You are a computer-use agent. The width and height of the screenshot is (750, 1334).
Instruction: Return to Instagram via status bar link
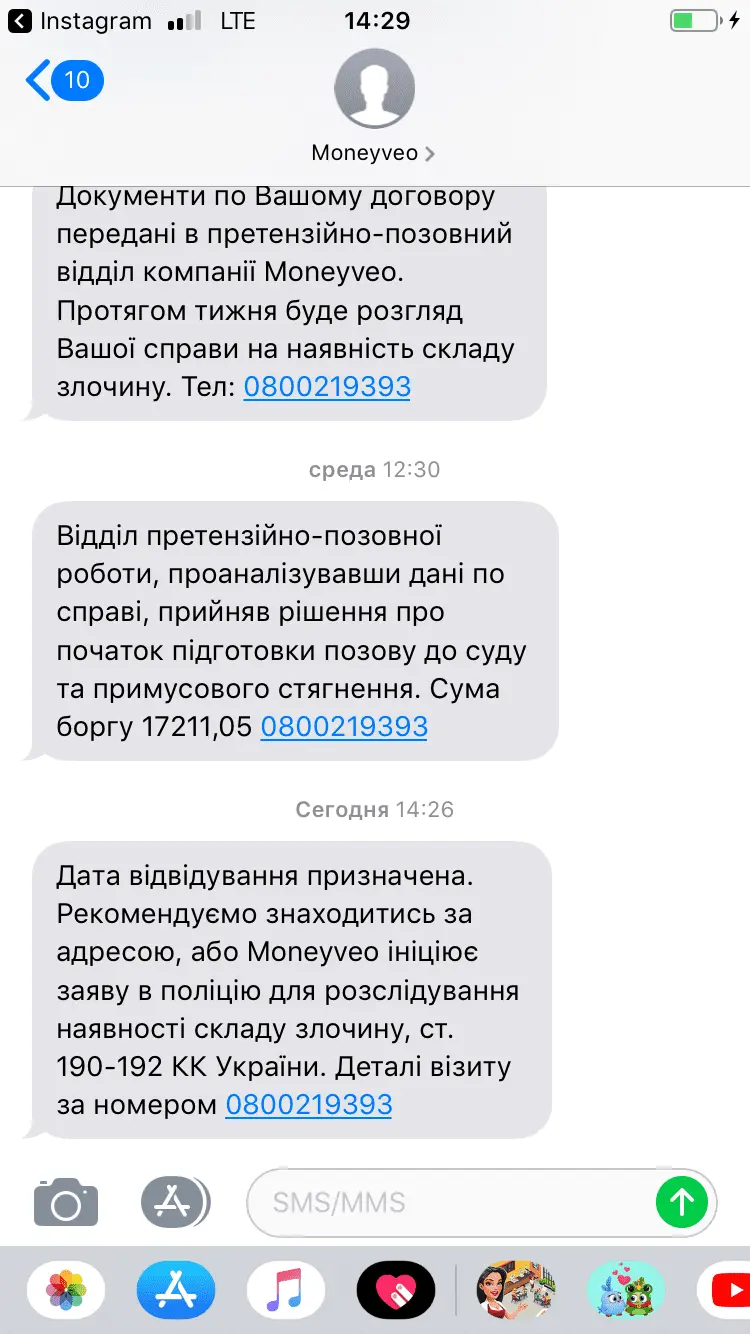point(80,20)
